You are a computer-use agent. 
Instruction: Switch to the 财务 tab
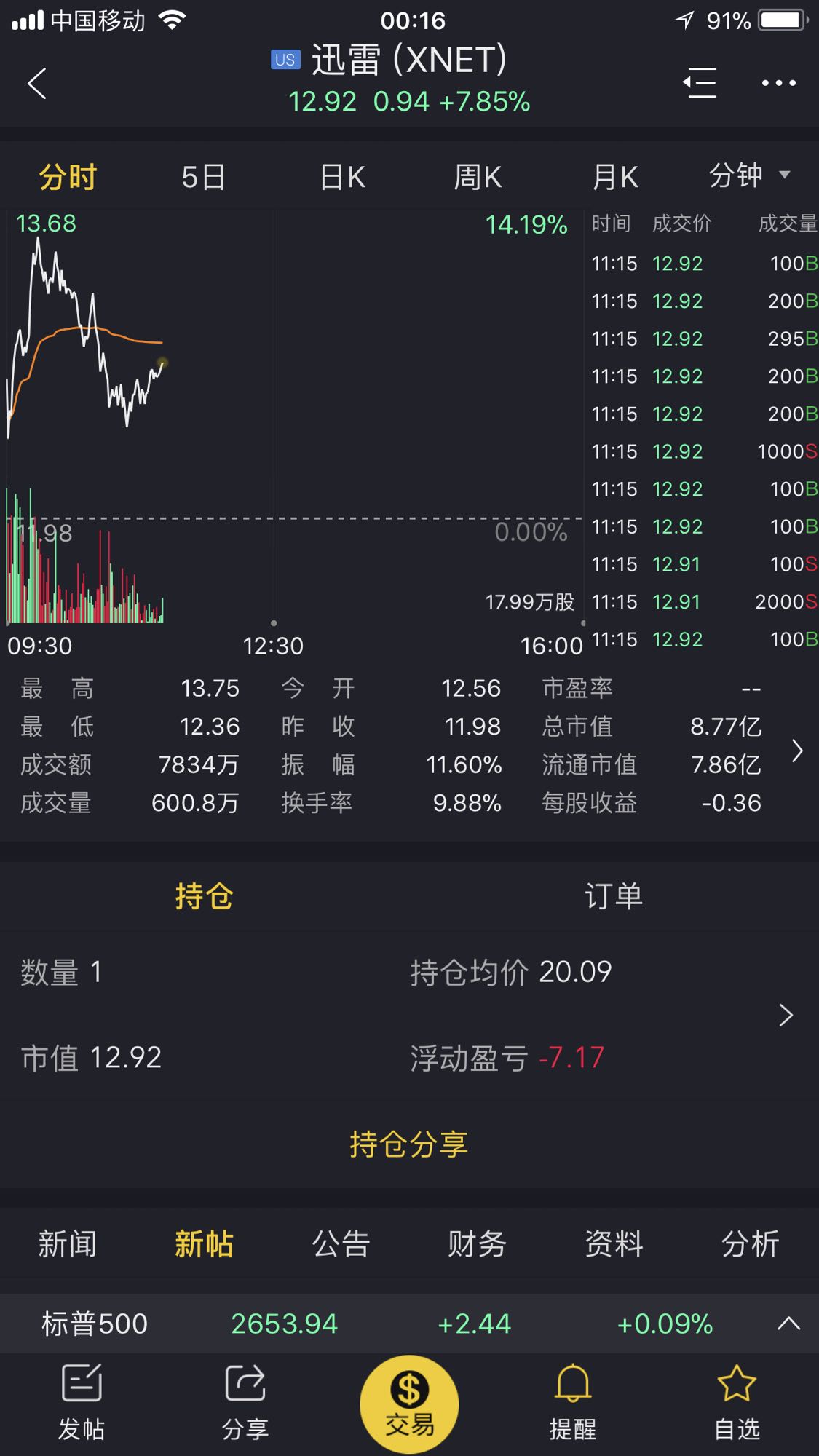(477, 1243)
